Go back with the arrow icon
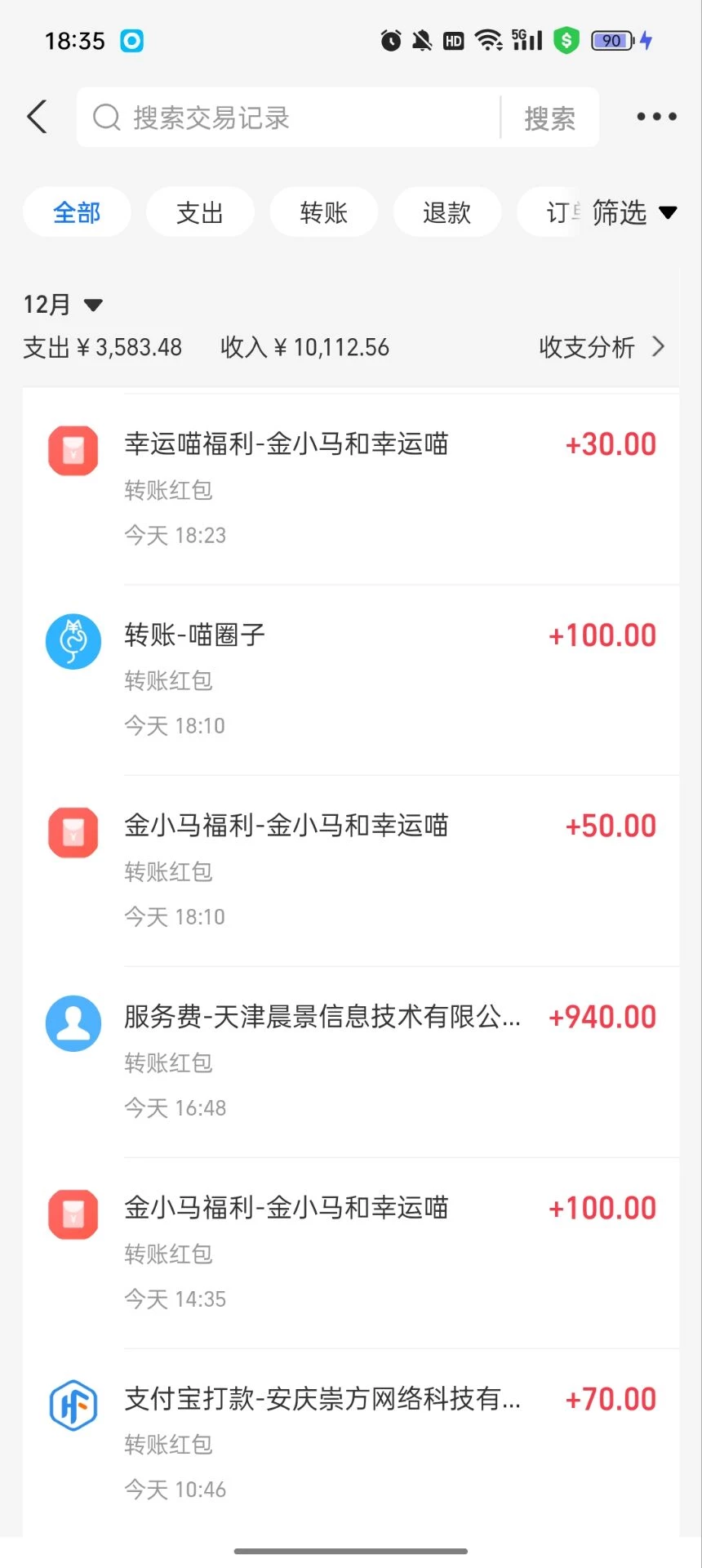The image size is (702, 1568). pyautogui.click(x=38, y=117)
